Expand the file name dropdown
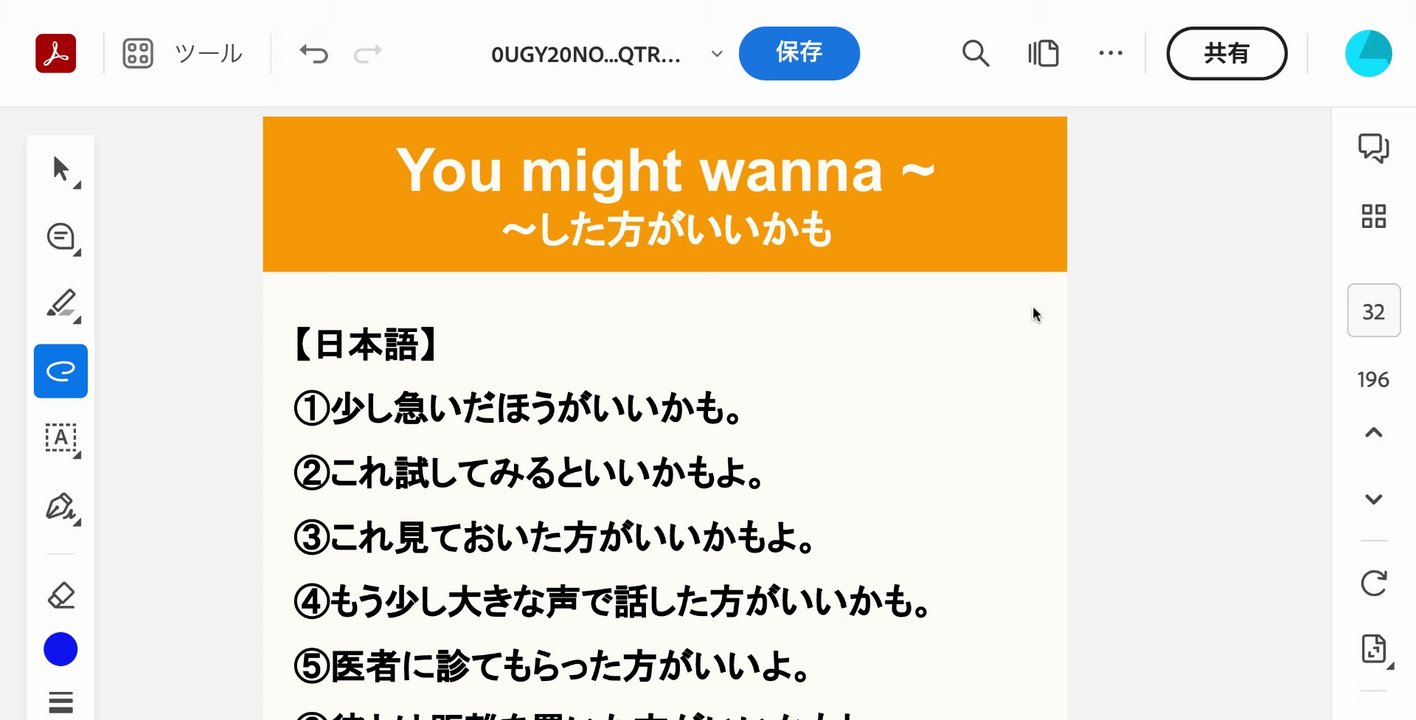The height and width of the screenshot is (720, 1416). [716, 54]
